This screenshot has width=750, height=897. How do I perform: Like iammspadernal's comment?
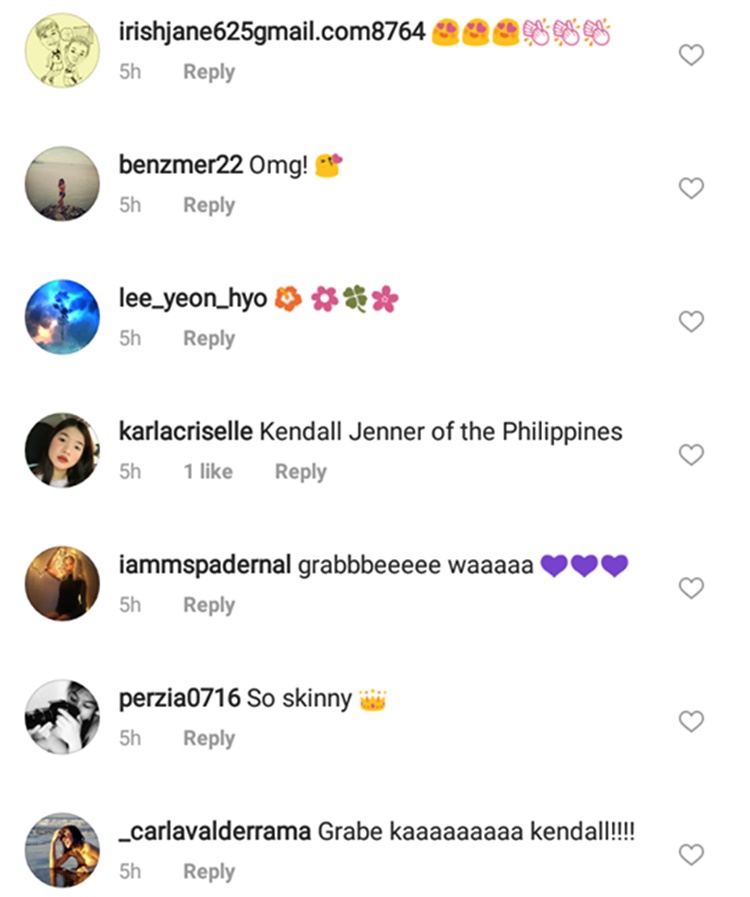click(691, 588)
